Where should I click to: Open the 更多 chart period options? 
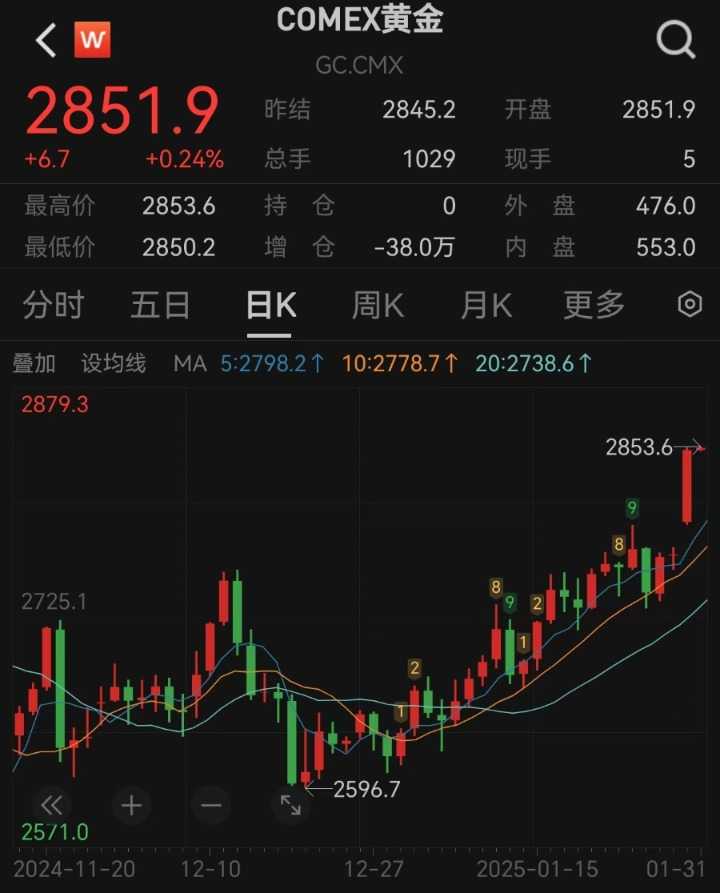(594, 305)
